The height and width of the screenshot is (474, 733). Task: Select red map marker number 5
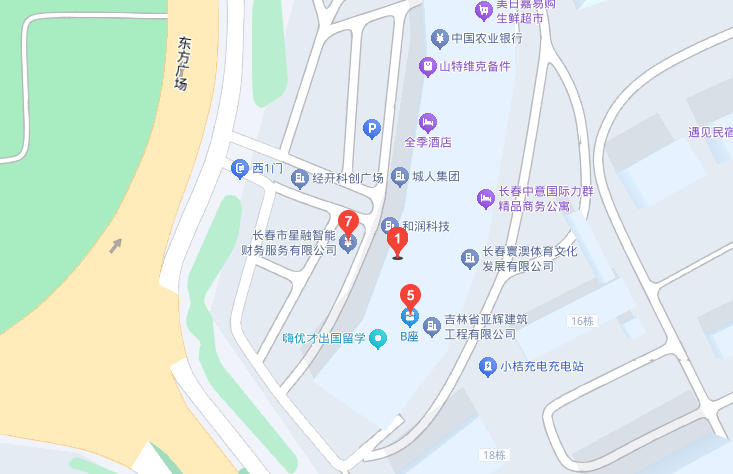click(x=410, y=297)
